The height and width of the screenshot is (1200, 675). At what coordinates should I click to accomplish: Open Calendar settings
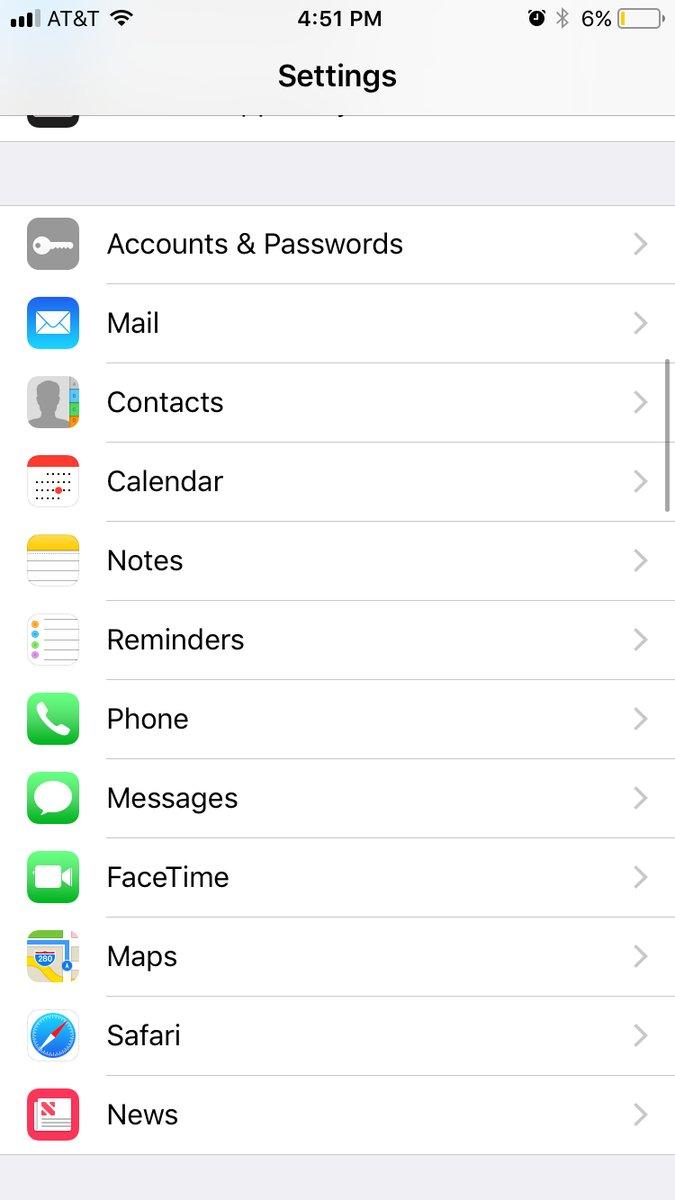point(337,481)
